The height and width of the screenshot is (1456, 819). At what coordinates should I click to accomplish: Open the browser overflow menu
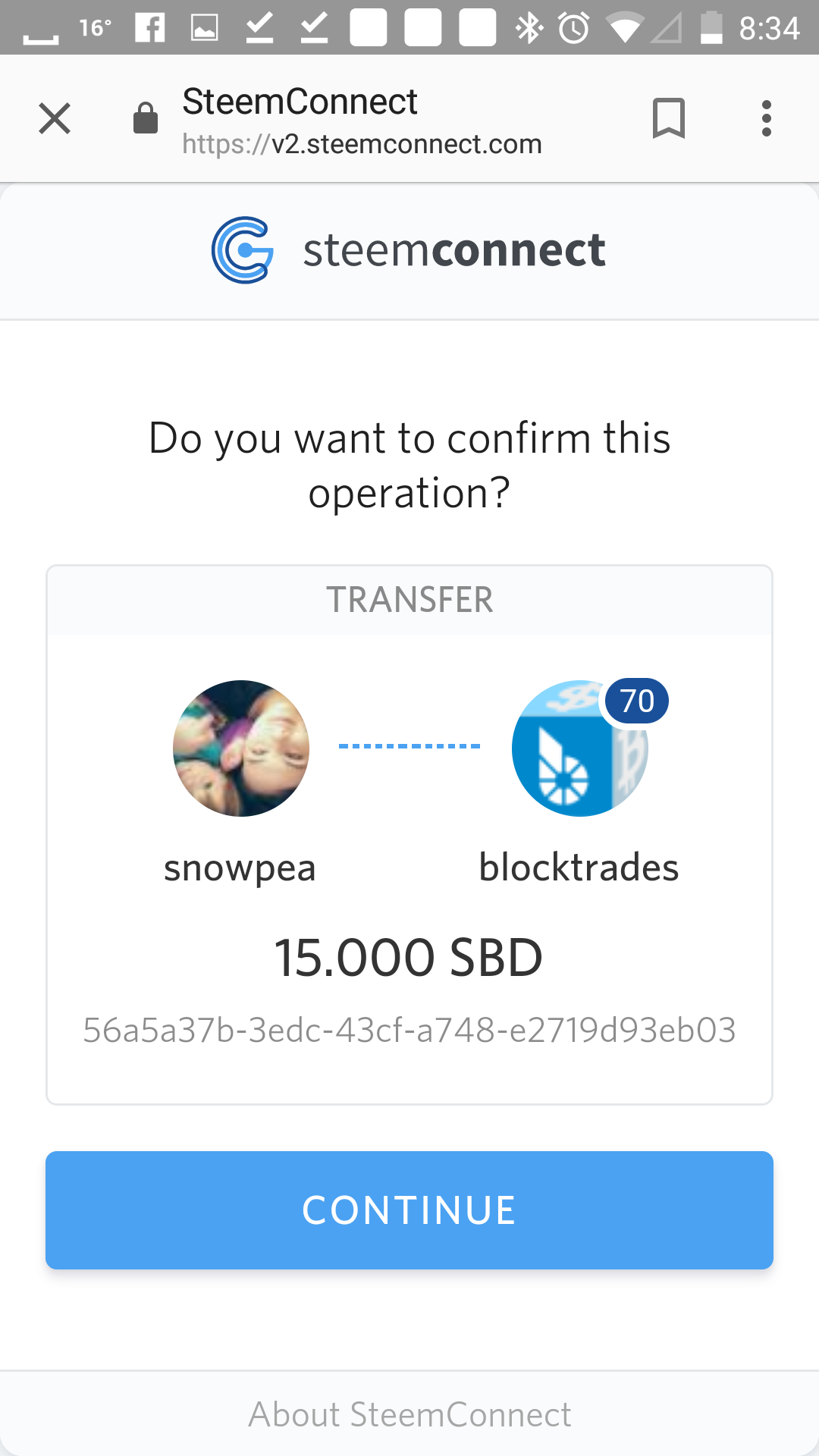coord(767,118)
